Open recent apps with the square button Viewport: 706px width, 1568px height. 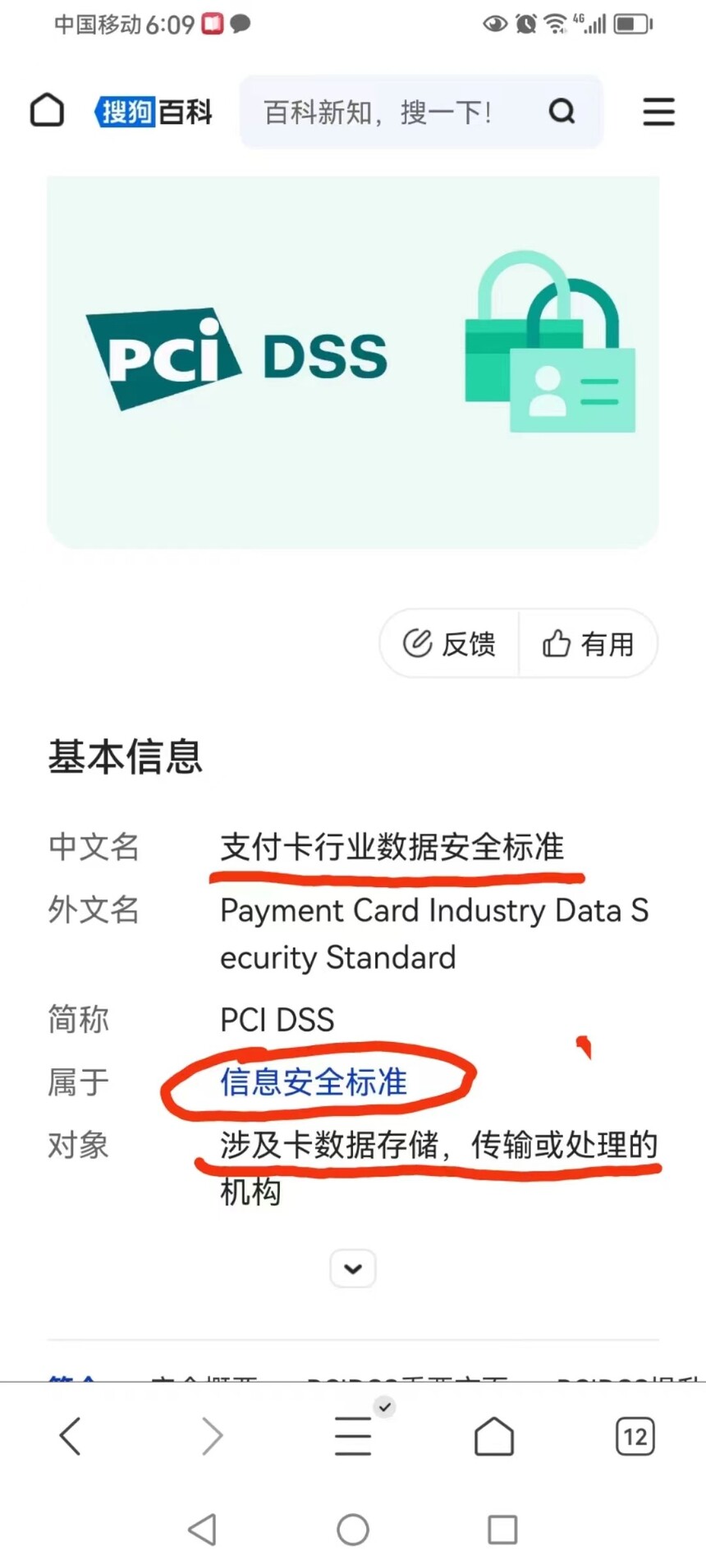click(502, 1529)
